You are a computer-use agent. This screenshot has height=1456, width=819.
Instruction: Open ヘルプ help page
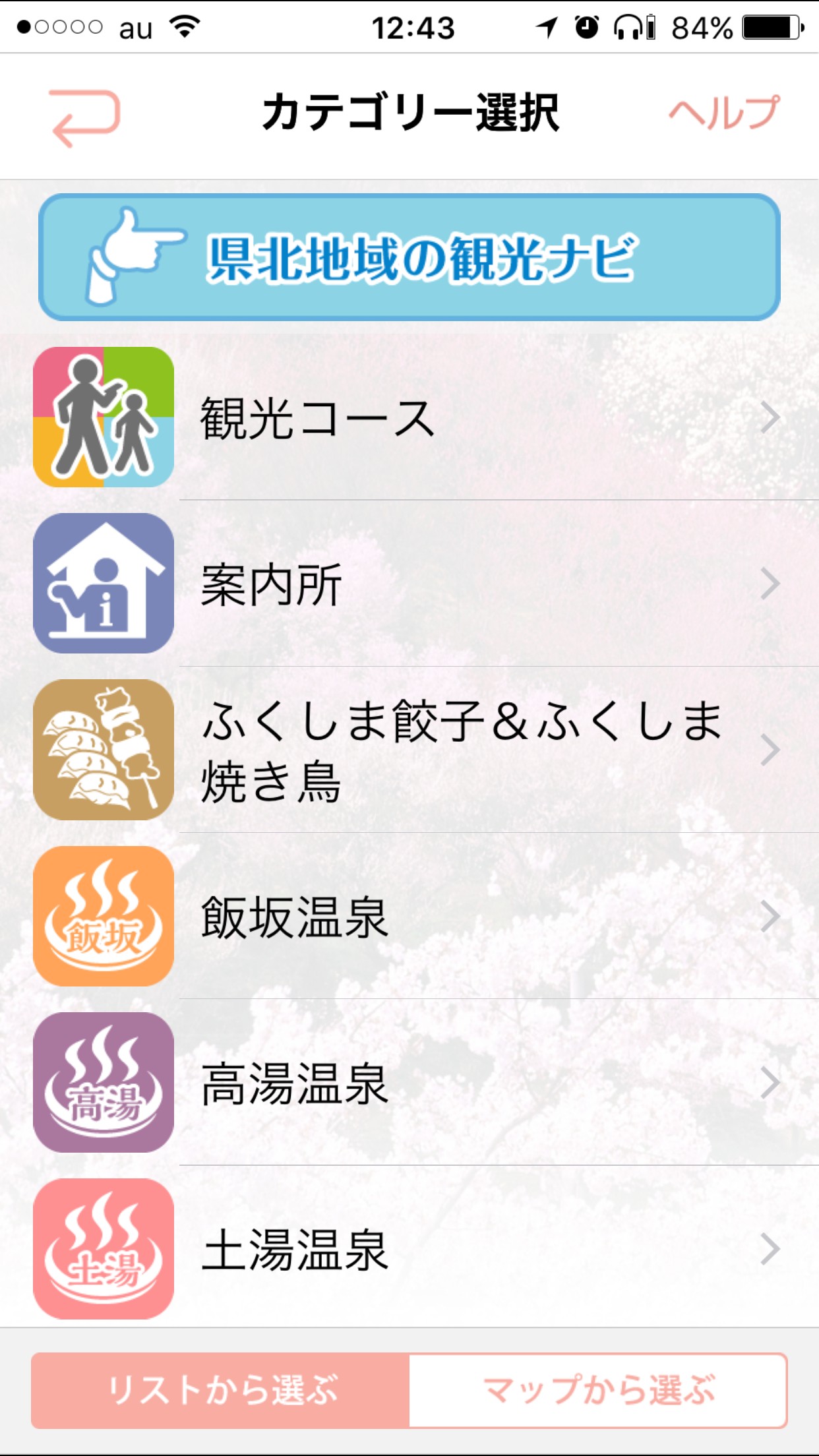pos(724,113)
